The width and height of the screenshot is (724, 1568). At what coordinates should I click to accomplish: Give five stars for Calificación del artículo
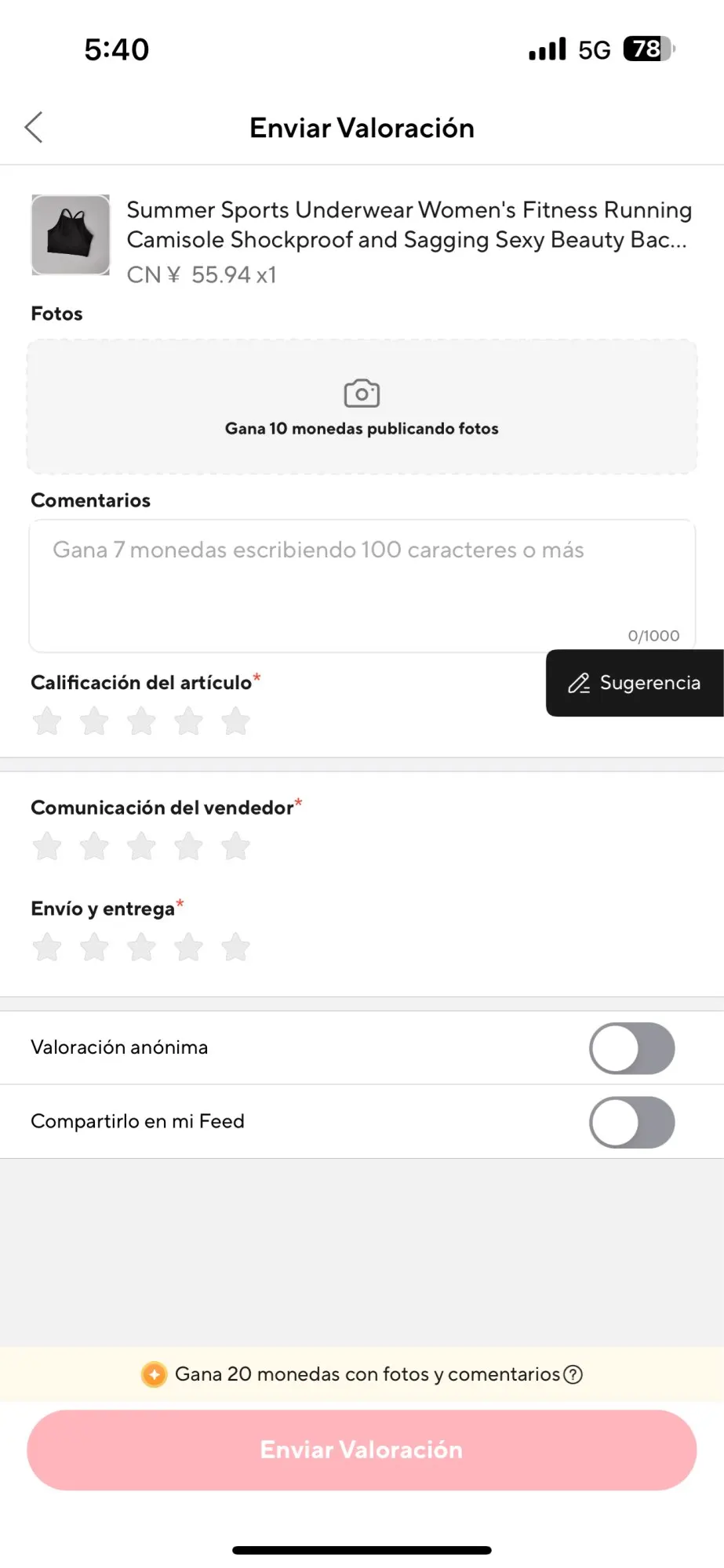[235, 720]
